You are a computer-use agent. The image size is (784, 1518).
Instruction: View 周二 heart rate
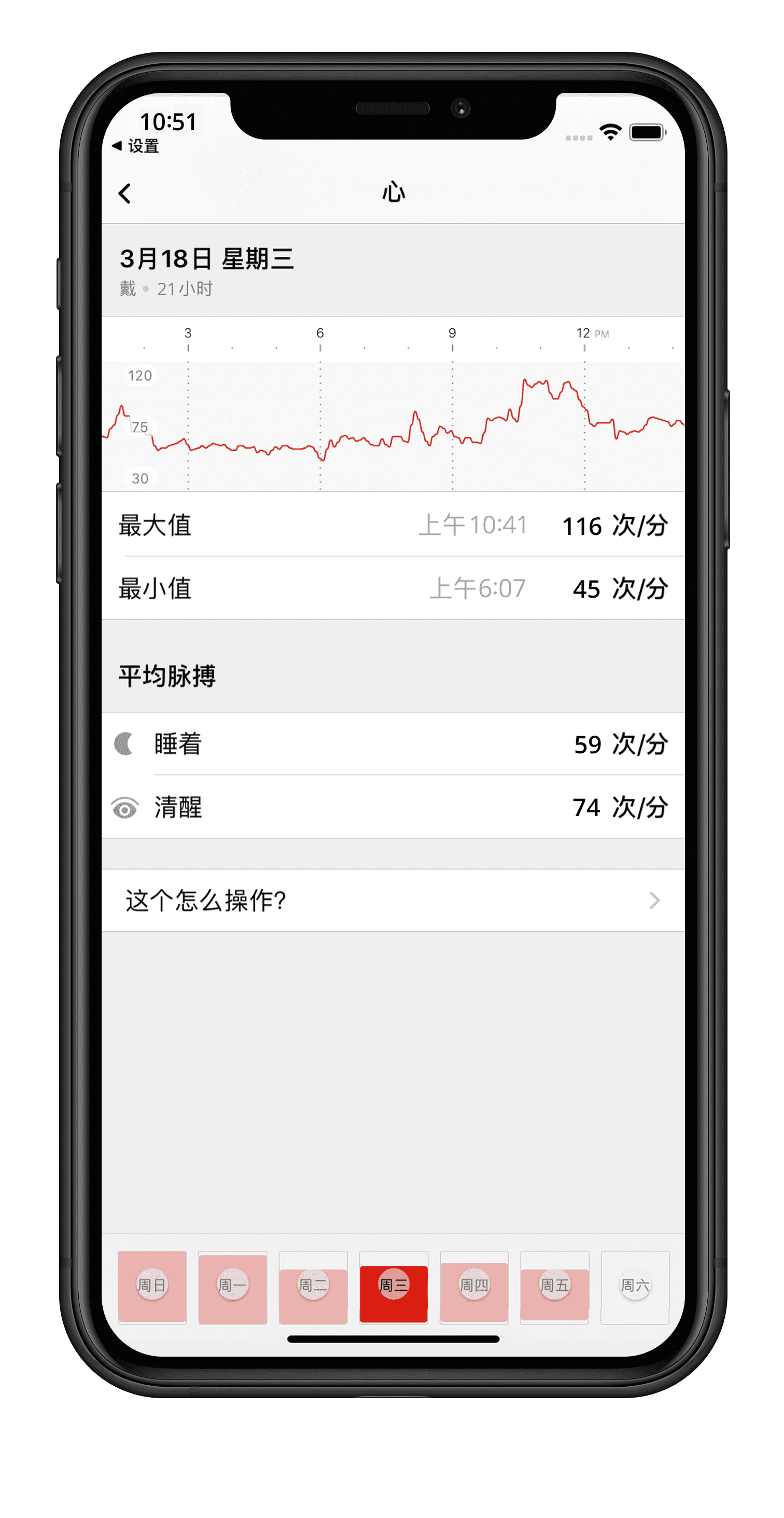[313, 1286]
